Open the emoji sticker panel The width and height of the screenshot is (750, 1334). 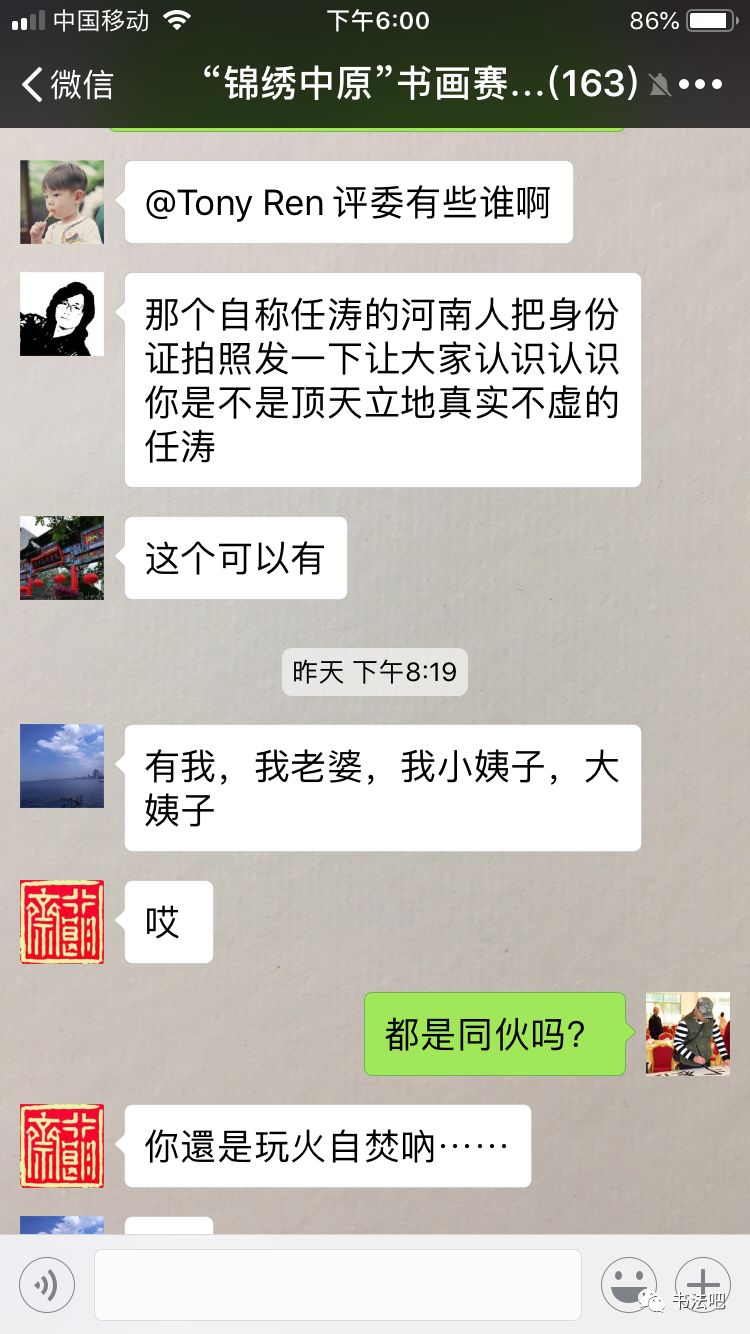click(628, 1285)
